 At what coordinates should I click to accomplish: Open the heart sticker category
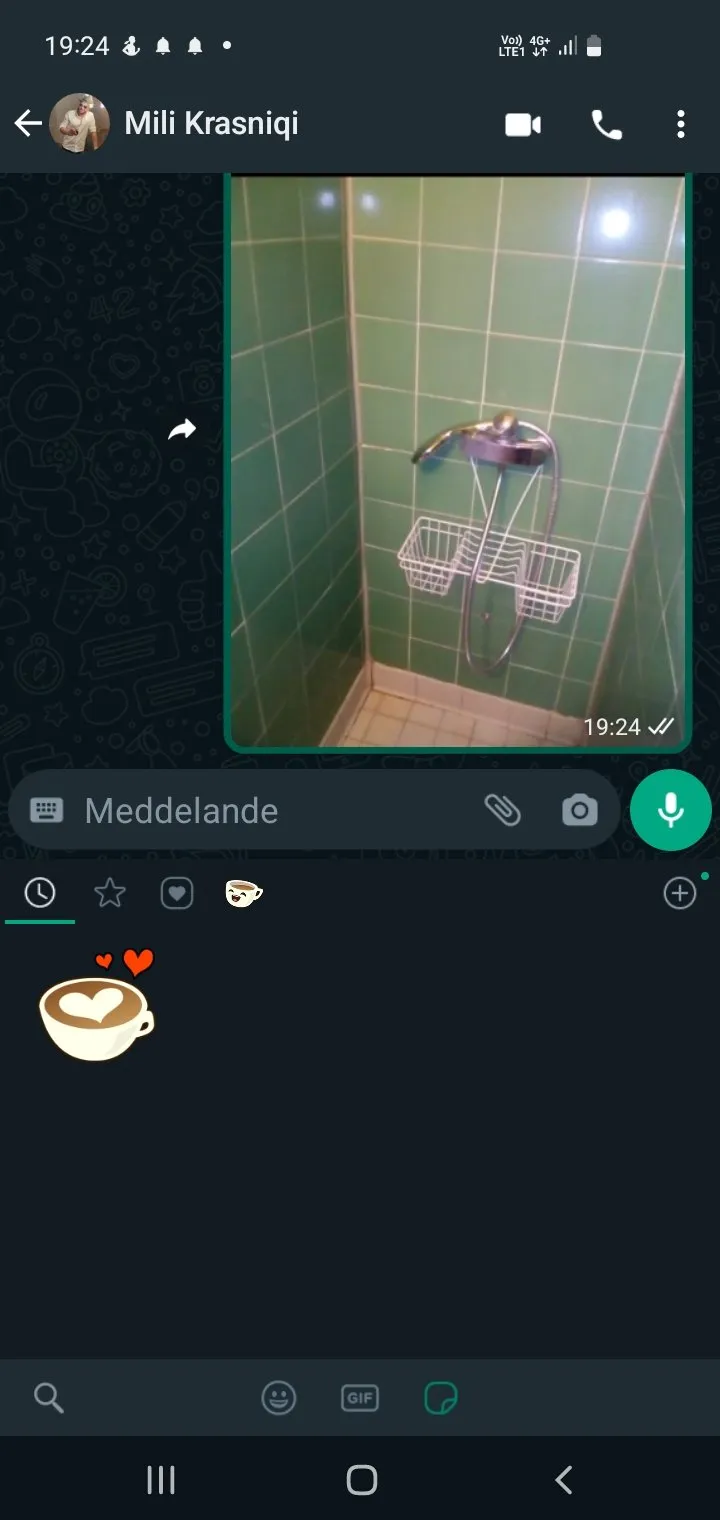click(177, 893)
